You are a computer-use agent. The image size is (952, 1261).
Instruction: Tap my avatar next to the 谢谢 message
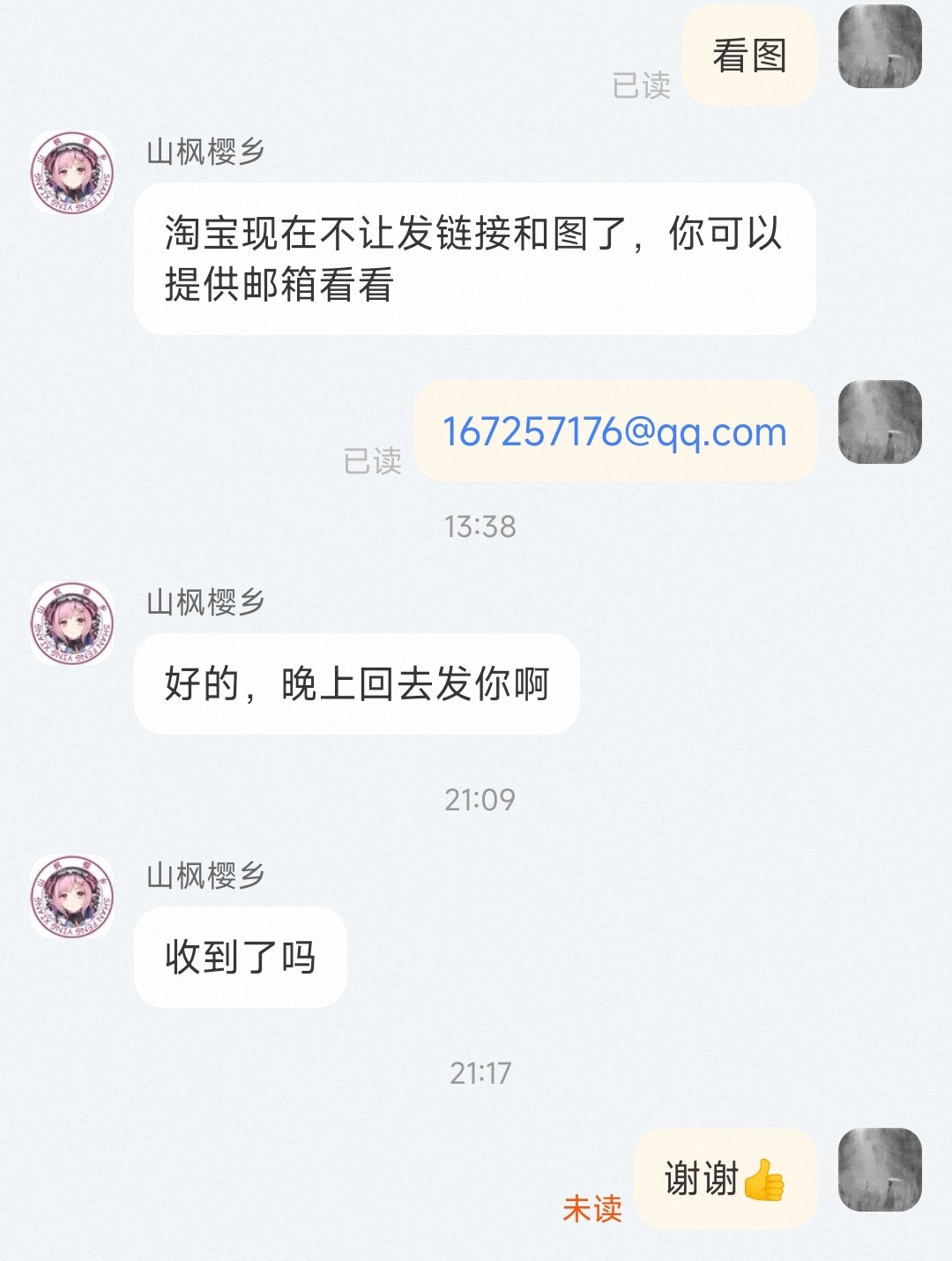click(880, 1169)
